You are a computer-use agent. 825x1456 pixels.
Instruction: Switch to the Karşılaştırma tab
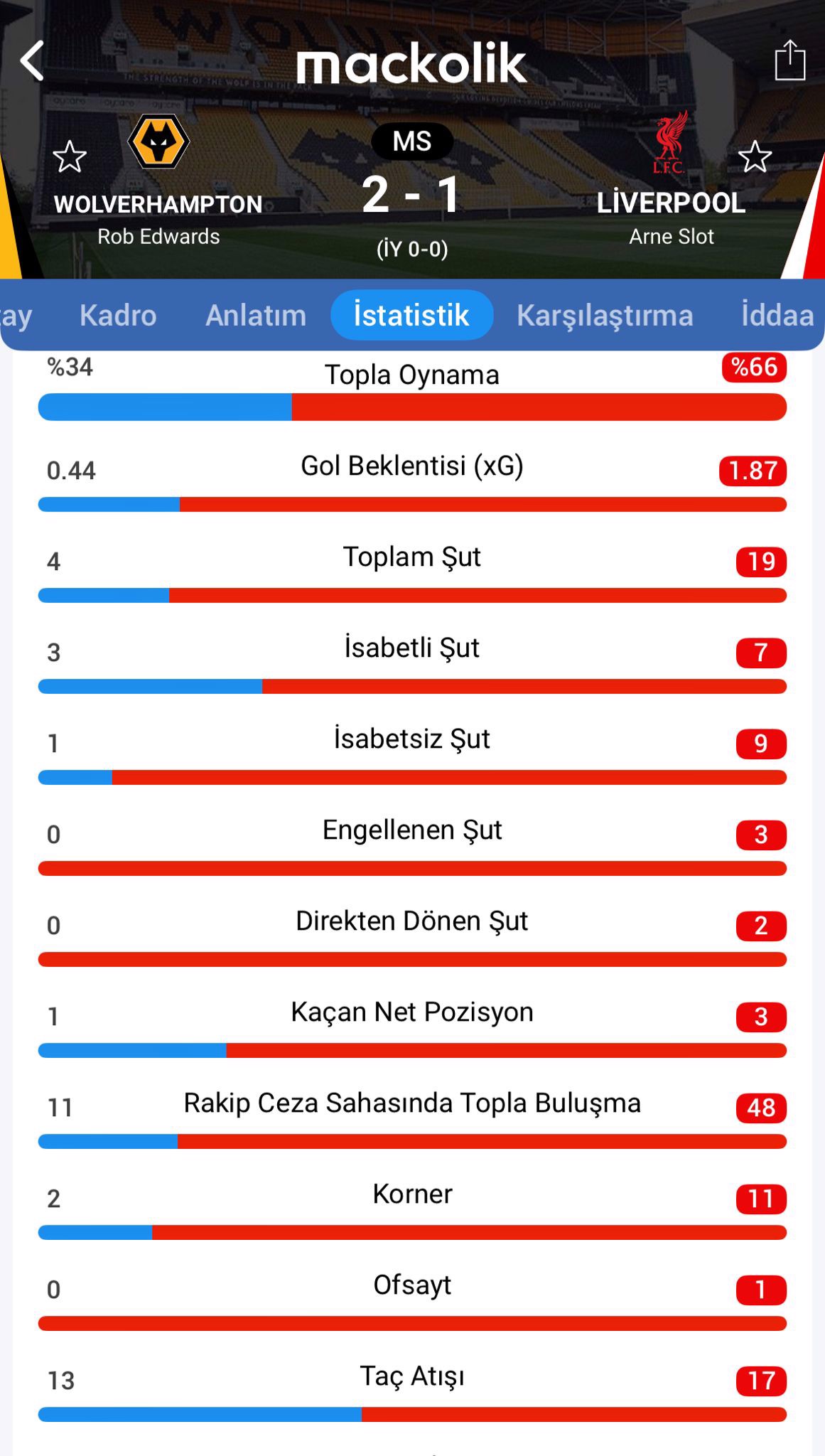pyautogui.click(x=605, y=316)
